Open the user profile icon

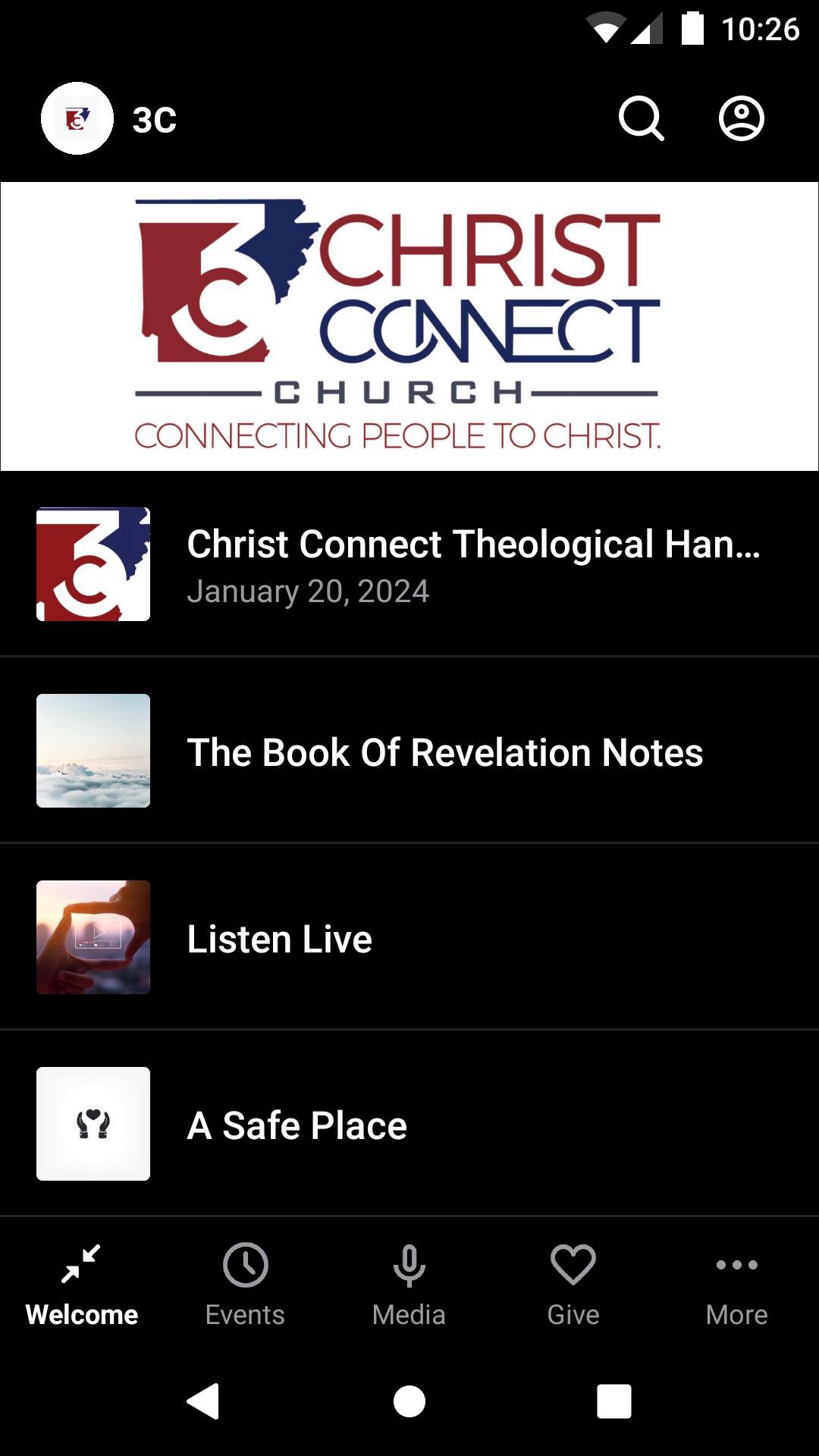(741, 119)
